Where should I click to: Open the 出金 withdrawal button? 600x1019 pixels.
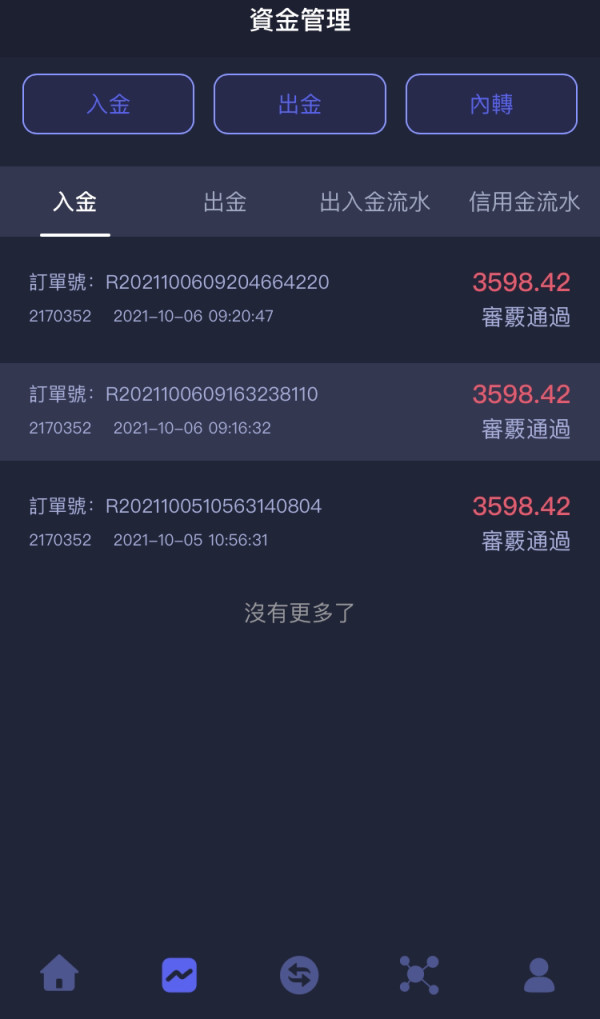click(x=300, y=104)
